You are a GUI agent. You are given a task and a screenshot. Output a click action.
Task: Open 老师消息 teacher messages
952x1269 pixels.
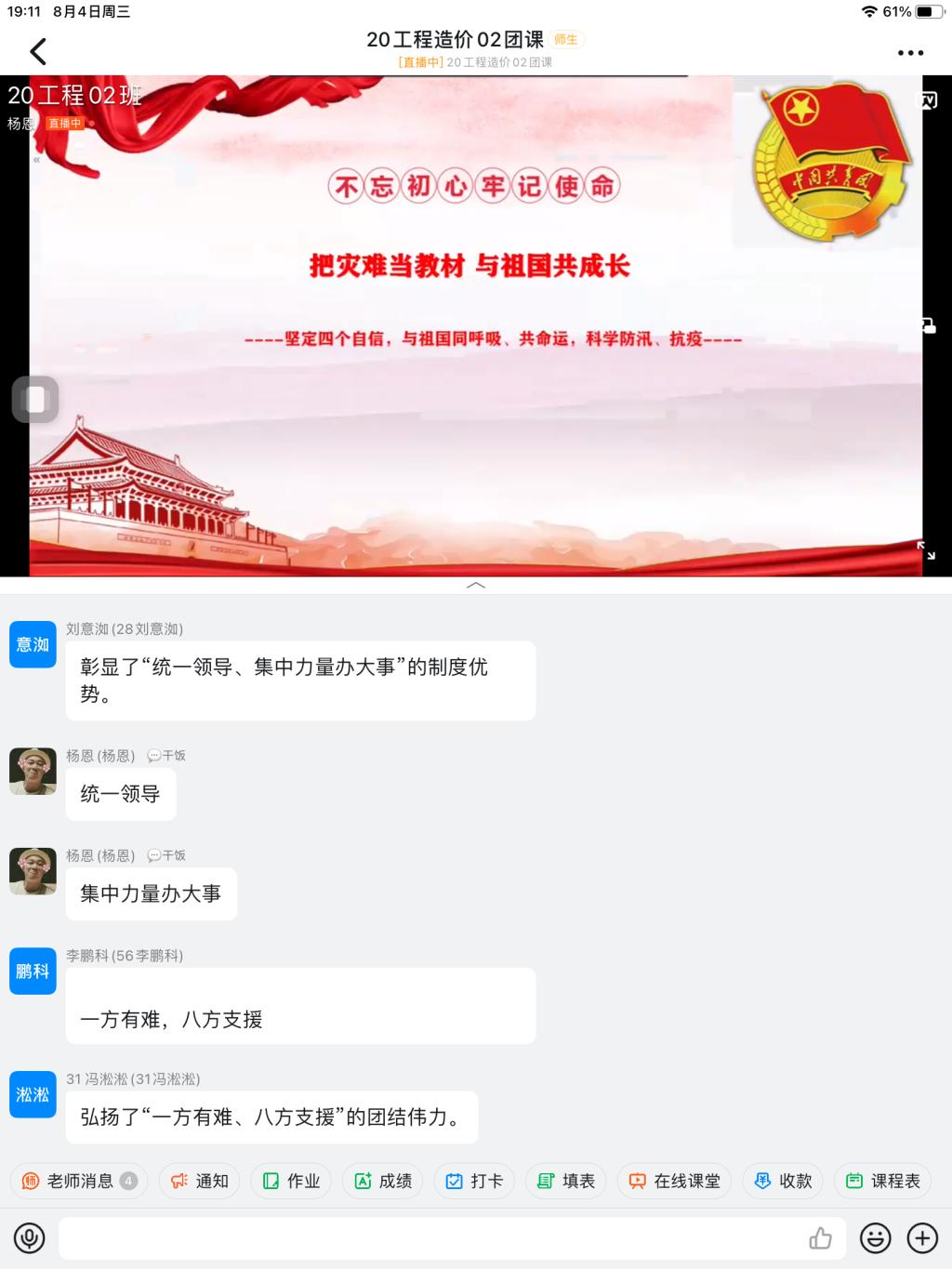[79, 1181]
